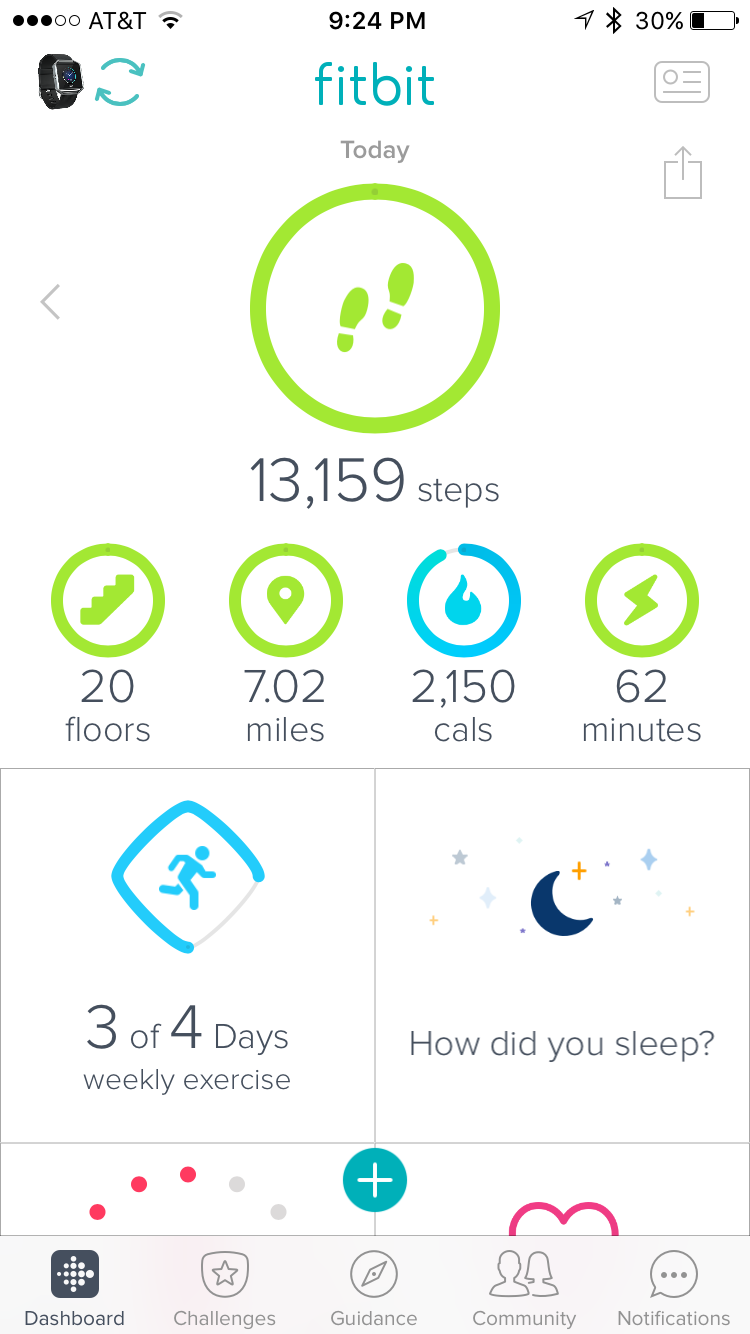Tap the teal plus button
Screen dimensions: 750x1334
click(x=375, y=1181)
